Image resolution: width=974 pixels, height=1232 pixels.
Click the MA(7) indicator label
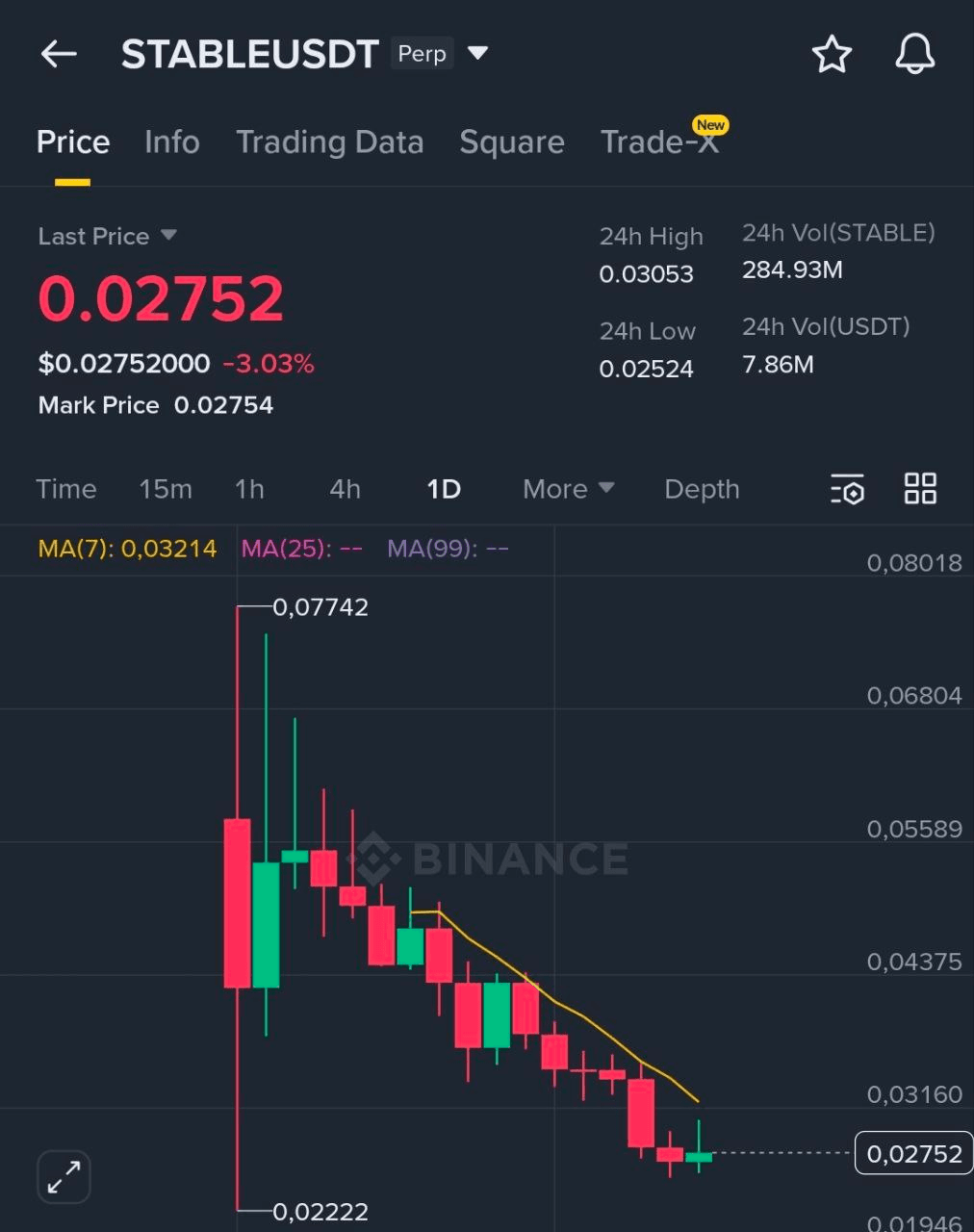click(x=126, y=549)
